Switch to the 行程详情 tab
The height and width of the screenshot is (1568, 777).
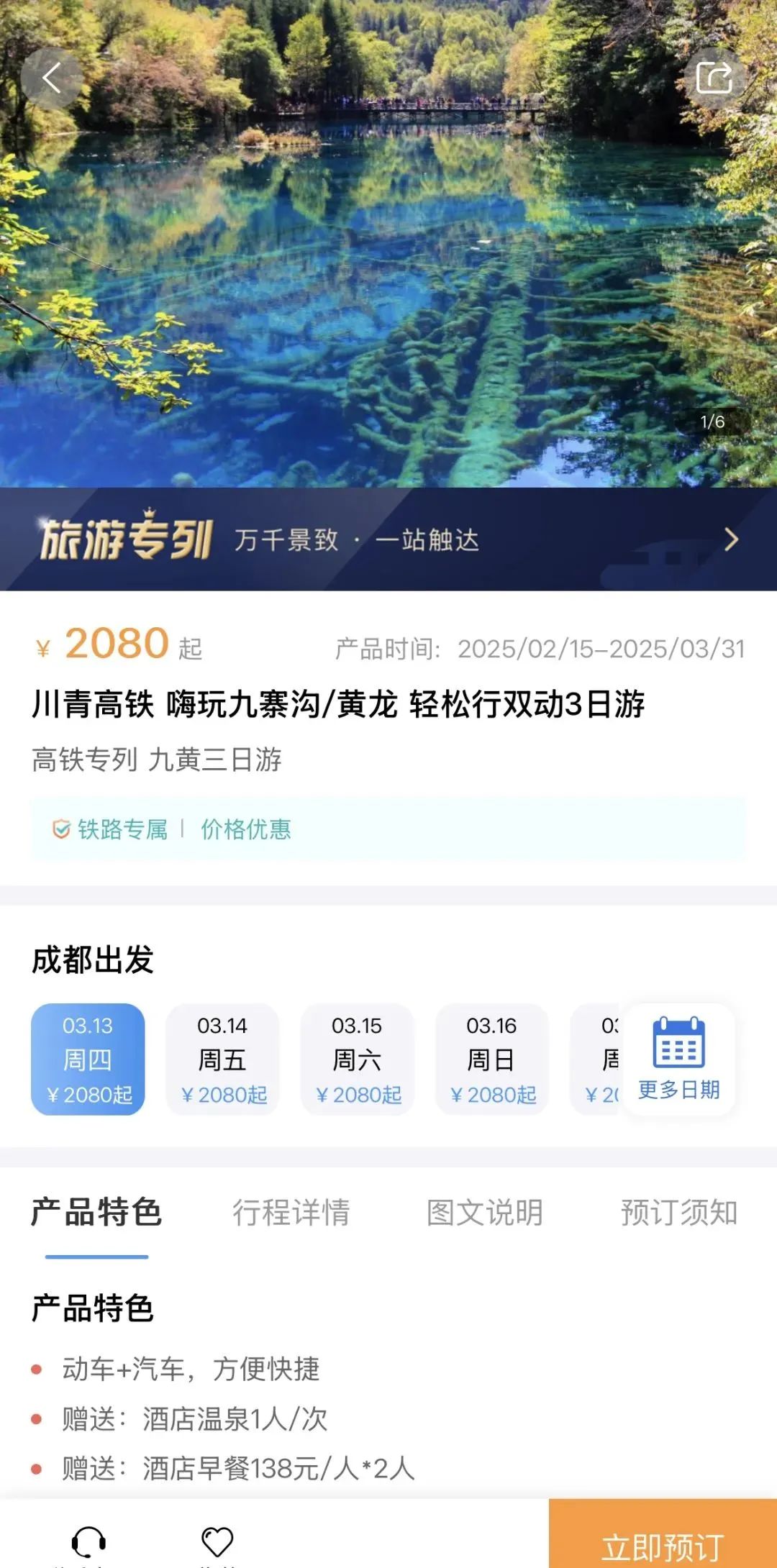[x=291, y=1213]
